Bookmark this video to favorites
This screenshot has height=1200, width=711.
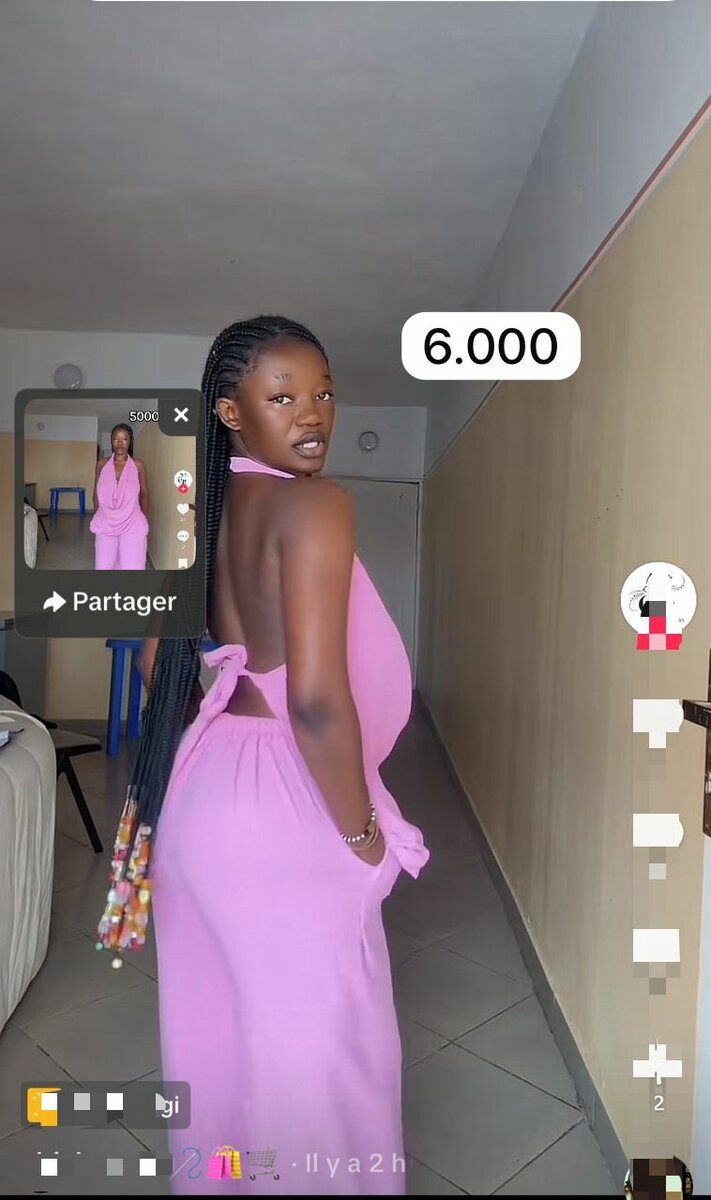[x=657, y=945]
